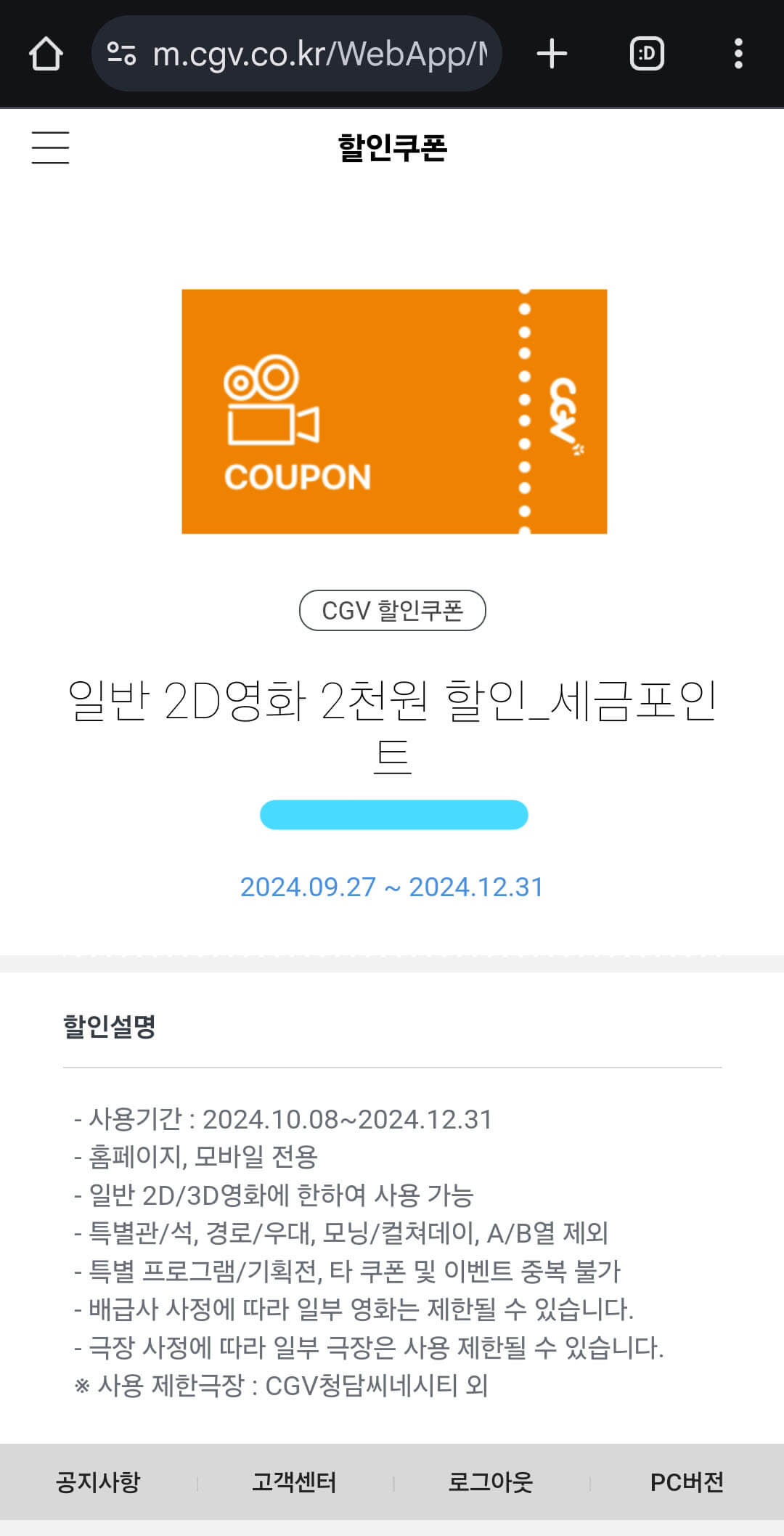Tap the CGV 할인쿠폰 badge
This screenshot has height=1536, width=784.
tap(392, 612)
